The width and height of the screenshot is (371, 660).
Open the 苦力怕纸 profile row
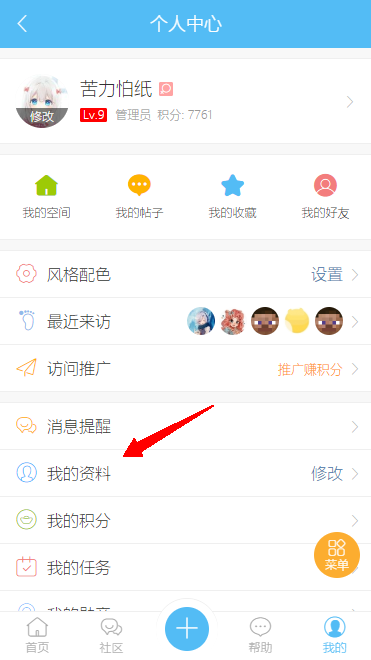pyautogui.click(x=185, y=101)
